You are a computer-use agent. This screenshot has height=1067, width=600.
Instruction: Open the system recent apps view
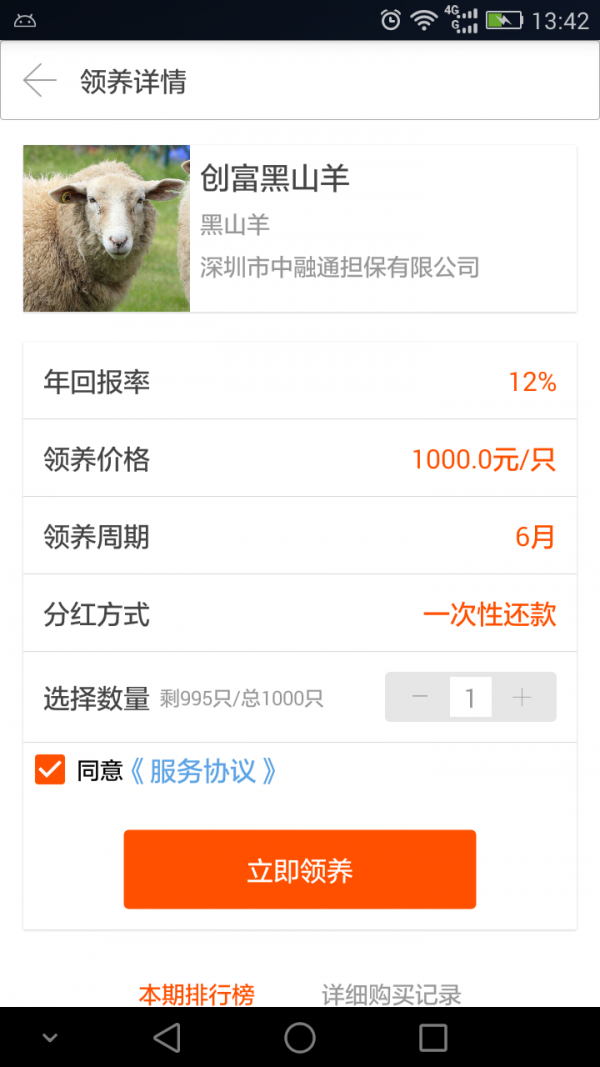[x=432, y=1037]
